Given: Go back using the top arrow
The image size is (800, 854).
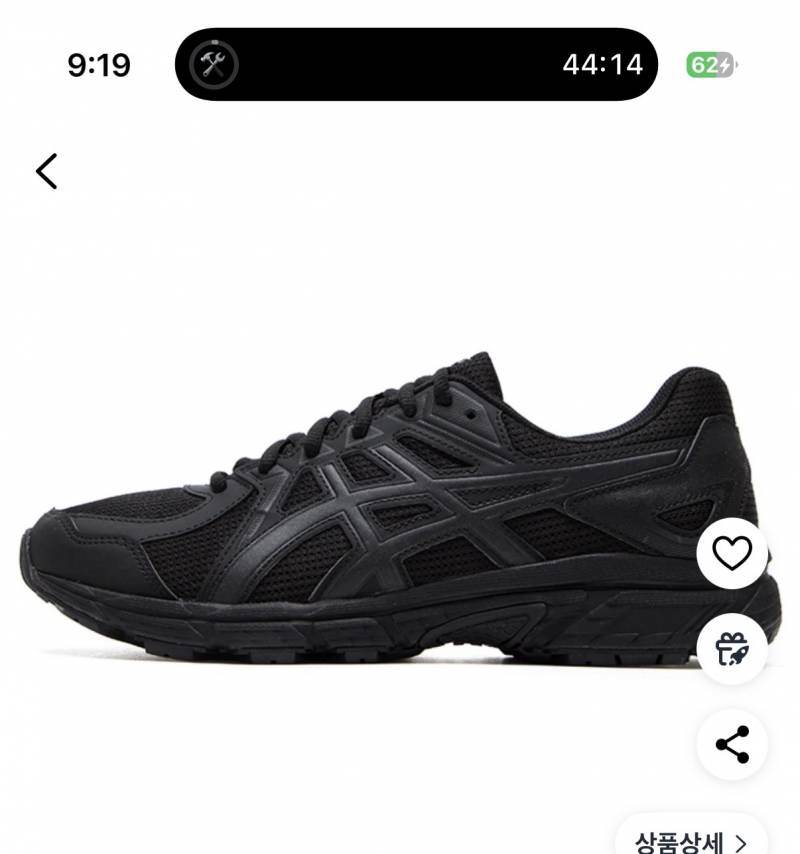Looking at the screenshot, I should click(x=47, y=171).
